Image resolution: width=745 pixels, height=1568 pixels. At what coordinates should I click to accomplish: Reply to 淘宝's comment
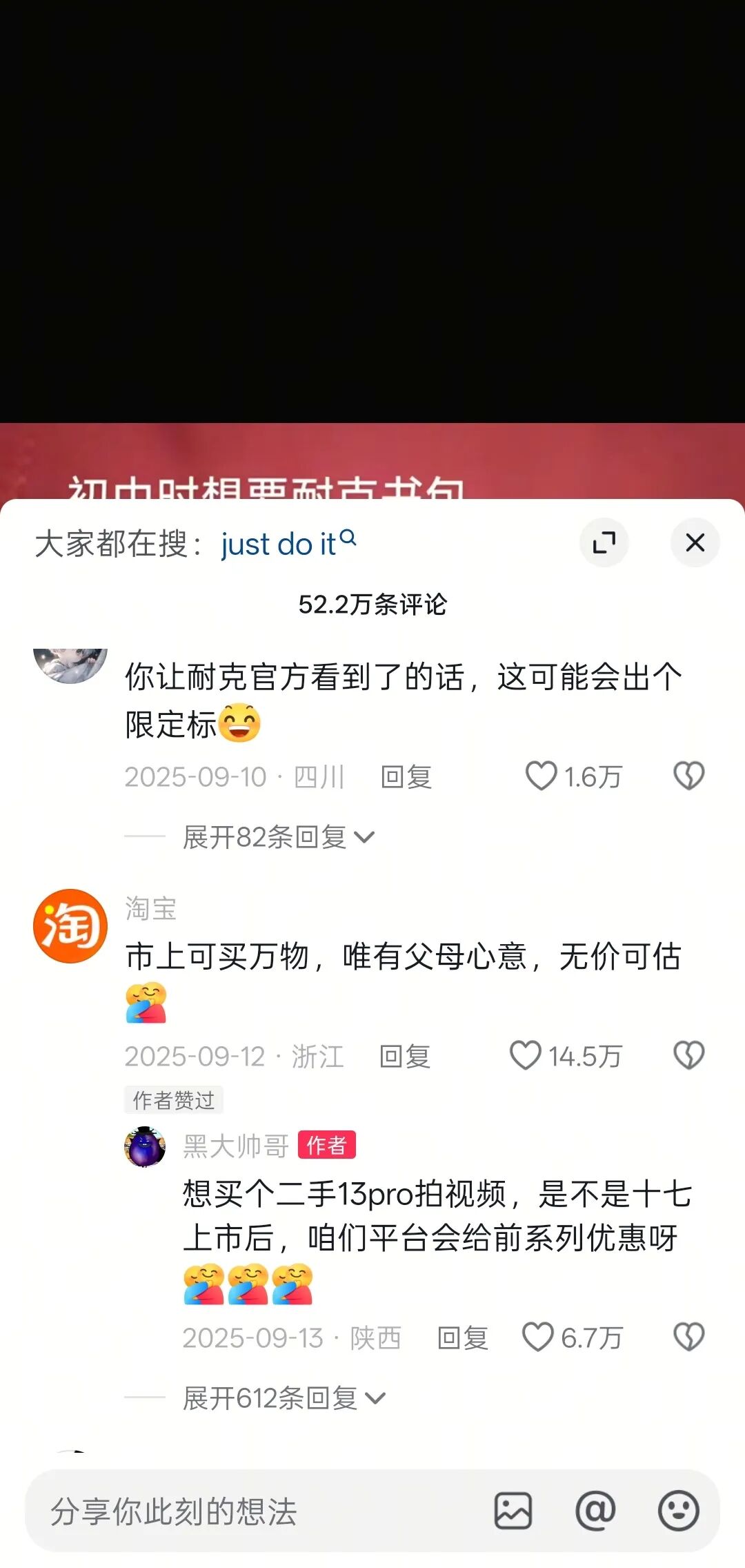coord(405,1057)
